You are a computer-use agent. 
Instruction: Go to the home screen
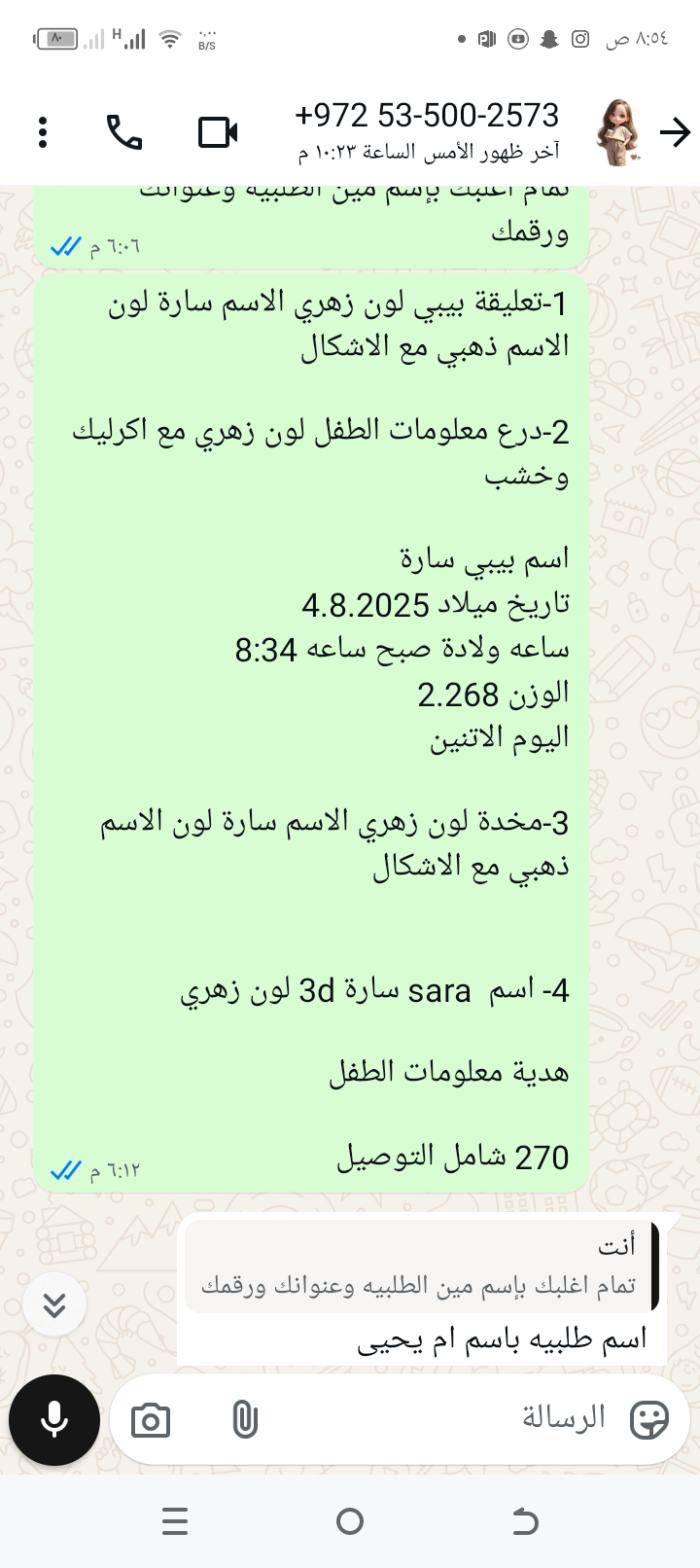pos(350,1521)
